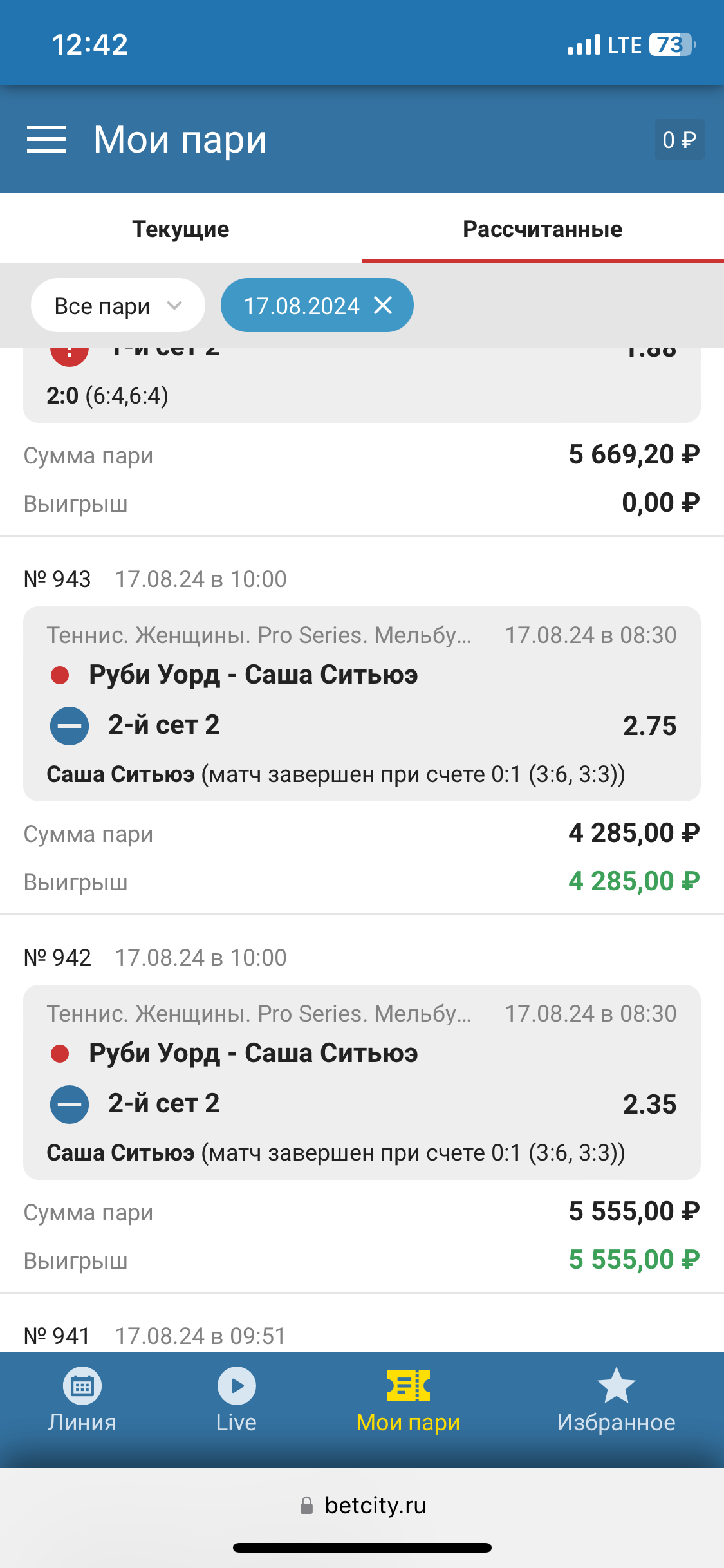Open bet № 943 event card

(362, 703)
